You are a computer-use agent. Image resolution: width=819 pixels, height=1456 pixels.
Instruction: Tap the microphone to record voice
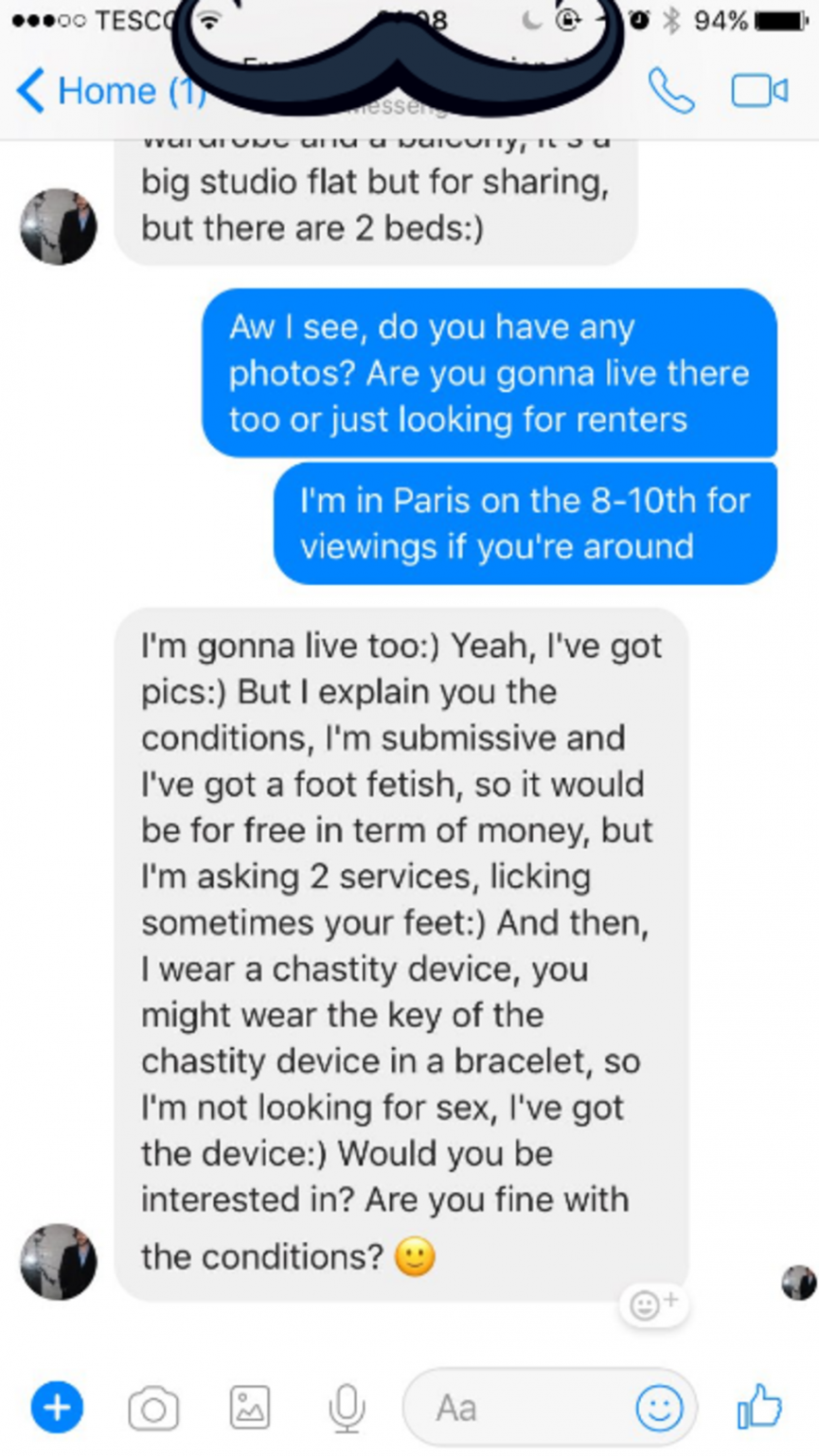point(346,1408)
